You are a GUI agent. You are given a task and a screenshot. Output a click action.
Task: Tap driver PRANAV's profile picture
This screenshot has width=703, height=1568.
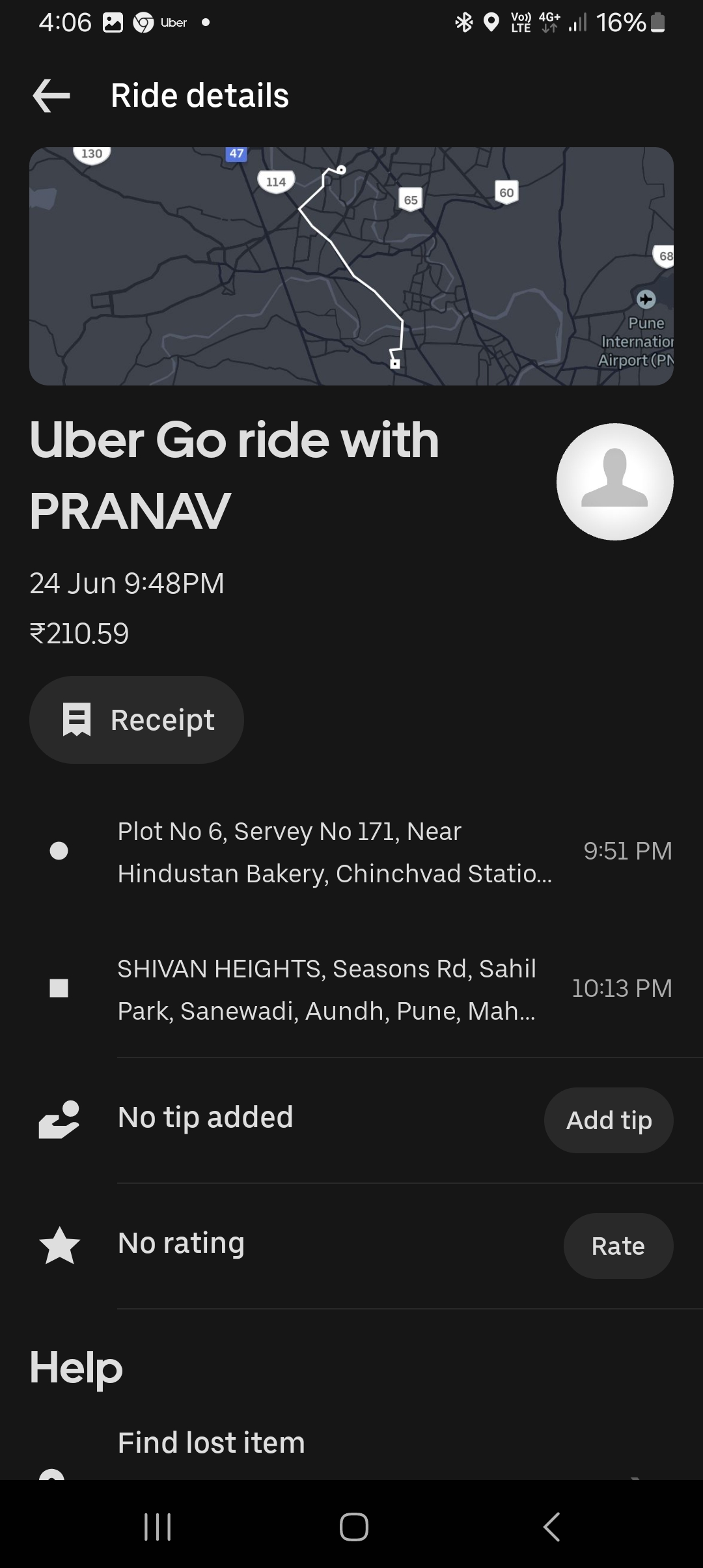coord(615,482)
